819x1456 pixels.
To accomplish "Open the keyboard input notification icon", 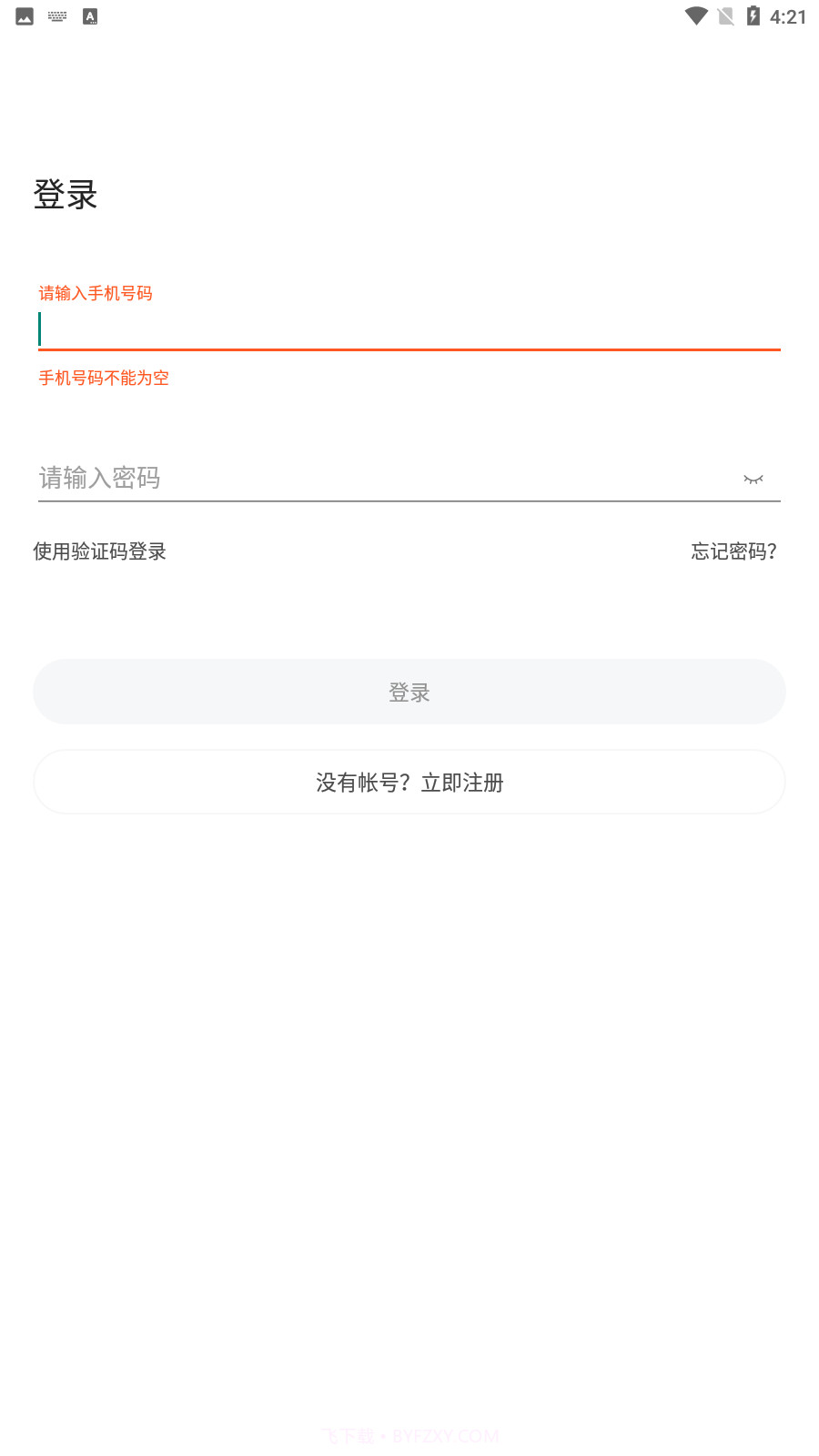I will click(56, 15).
